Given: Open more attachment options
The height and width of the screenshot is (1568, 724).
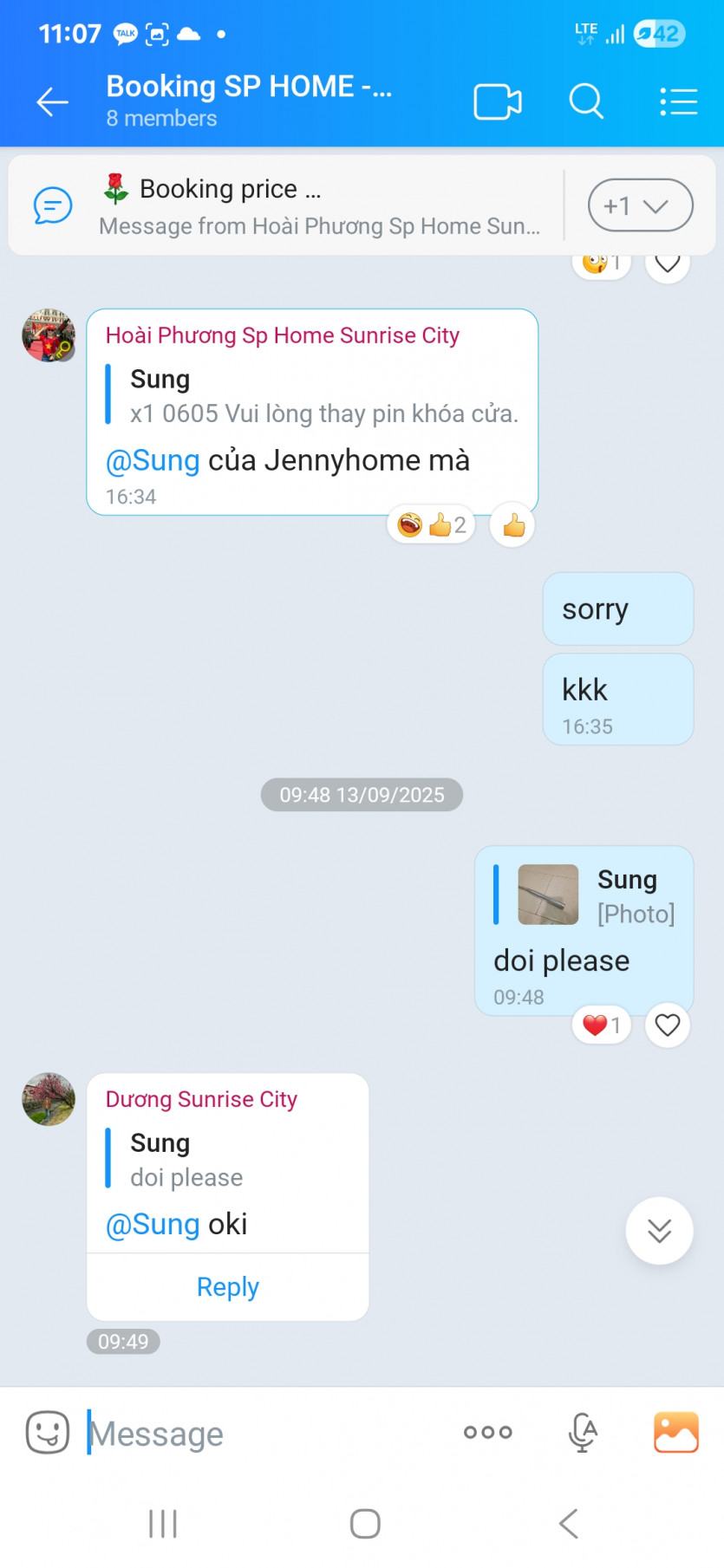Looking at the screenshot, I should click(487, 1432).
